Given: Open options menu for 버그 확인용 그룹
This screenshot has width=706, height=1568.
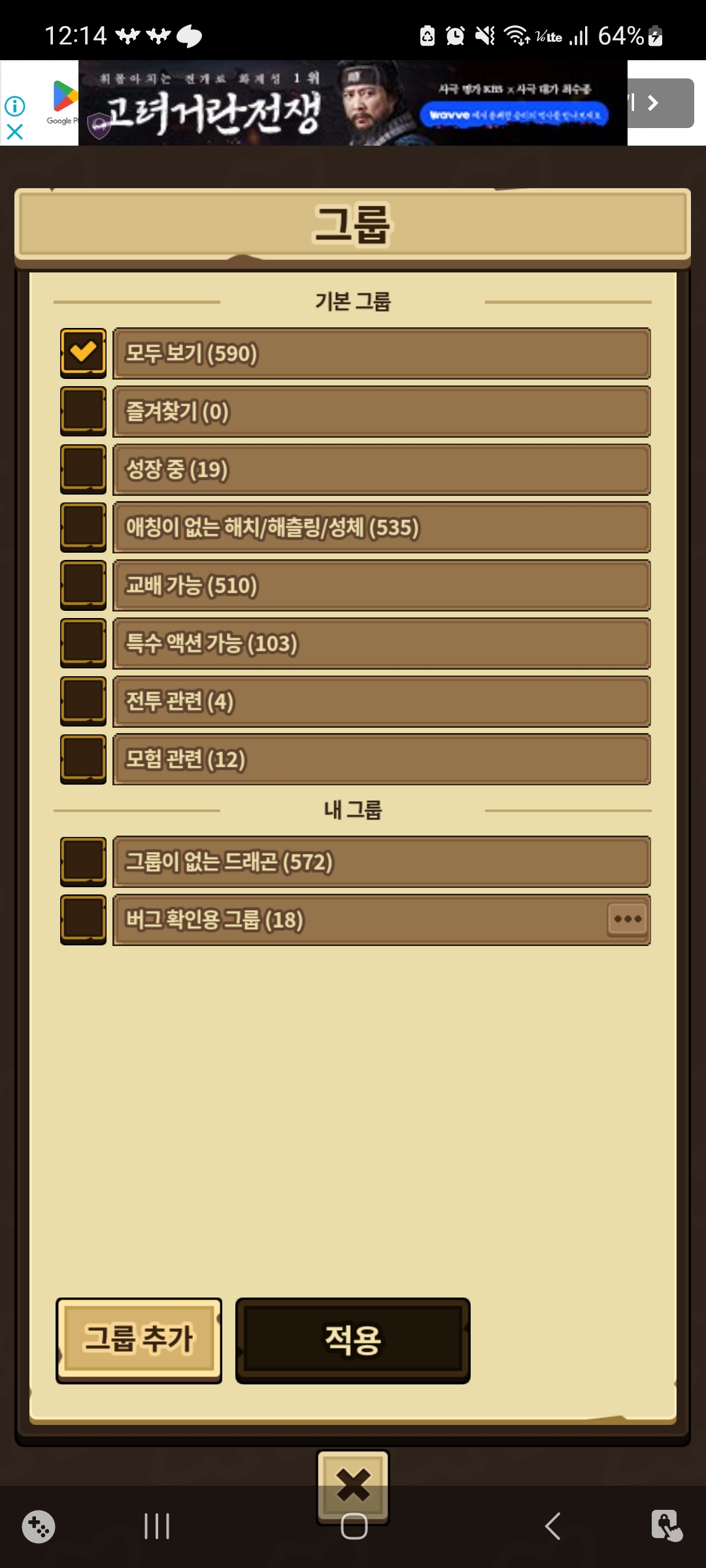Looking at the screenshot, I should 628,919.
